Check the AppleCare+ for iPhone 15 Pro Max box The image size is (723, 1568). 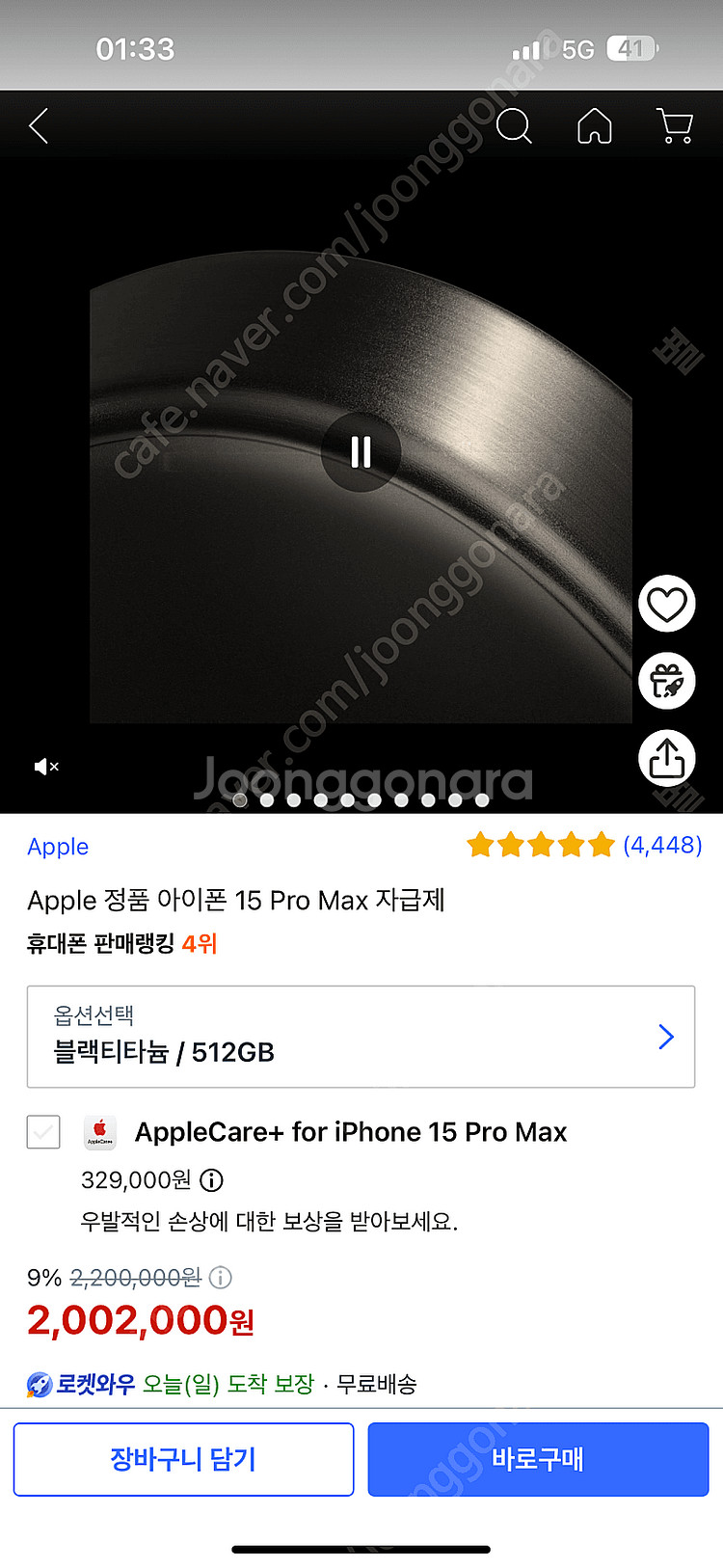43,1132
